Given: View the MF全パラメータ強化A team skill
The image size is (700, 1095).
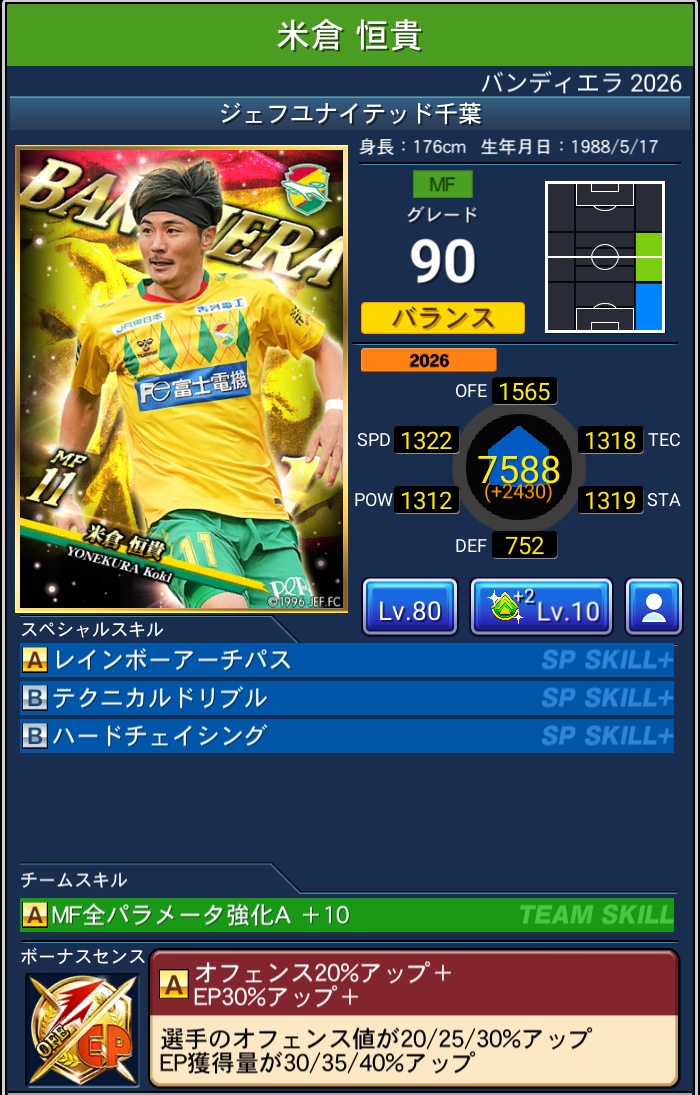Looking at the screenshot, I should [346, 914].
